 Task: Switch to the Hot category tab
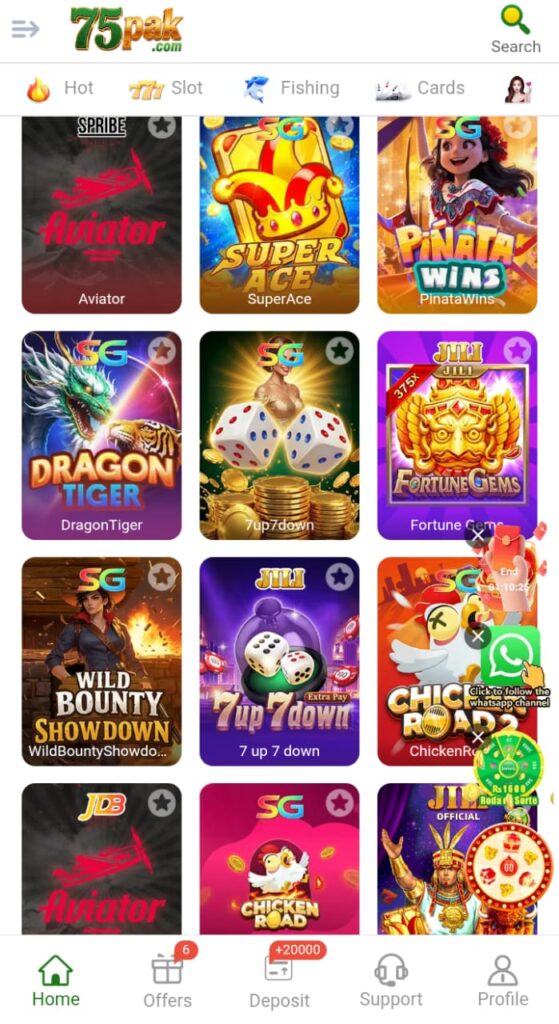click(x=60, y=89)
